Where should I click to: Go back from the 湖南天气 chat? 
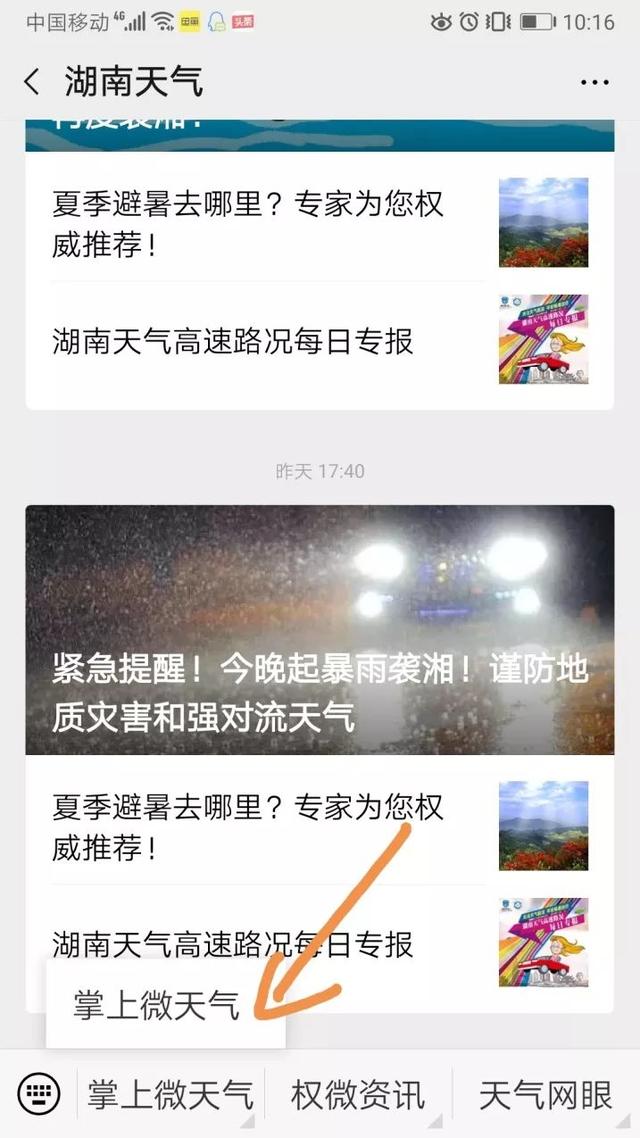32,82
